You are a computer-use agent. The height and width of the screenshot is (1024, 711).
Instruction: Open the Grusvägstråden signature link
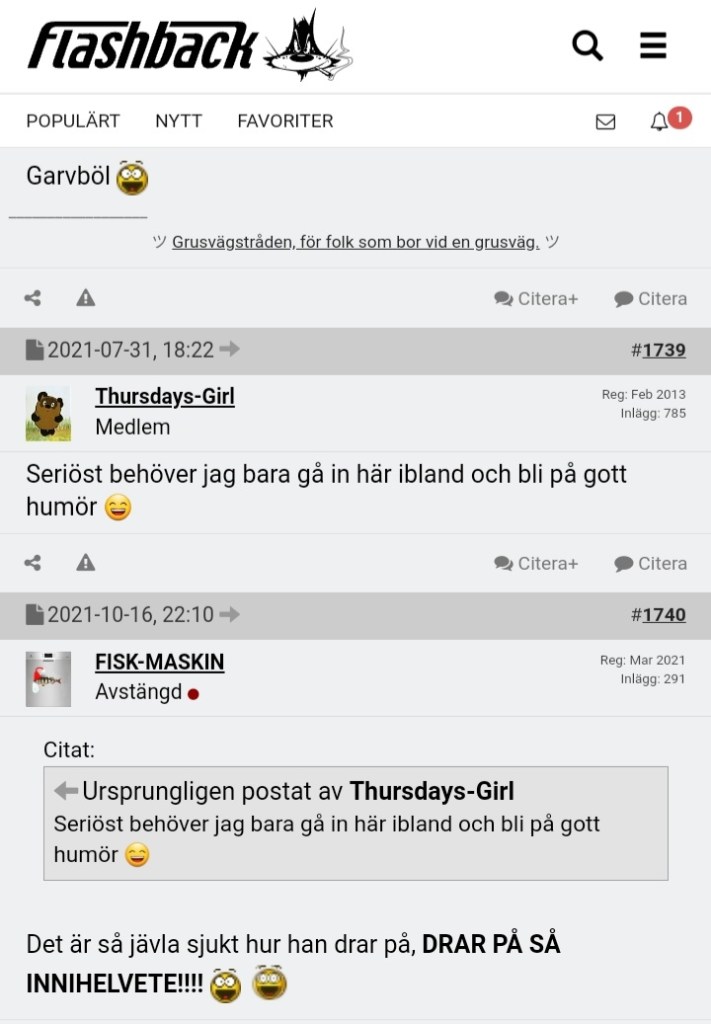pos(355,242)
